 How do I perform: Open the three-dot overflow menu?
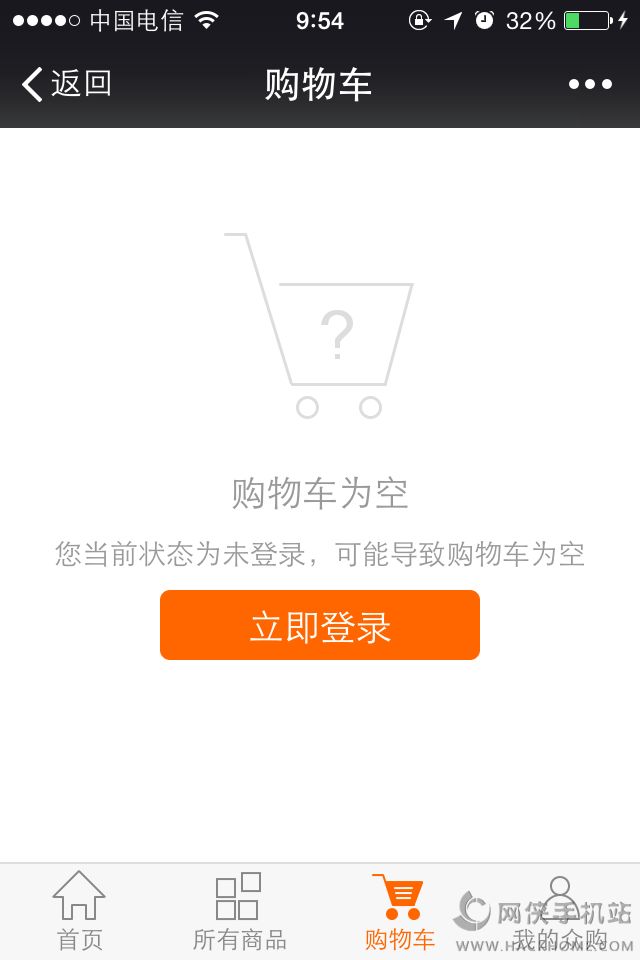tap(590, 84)
